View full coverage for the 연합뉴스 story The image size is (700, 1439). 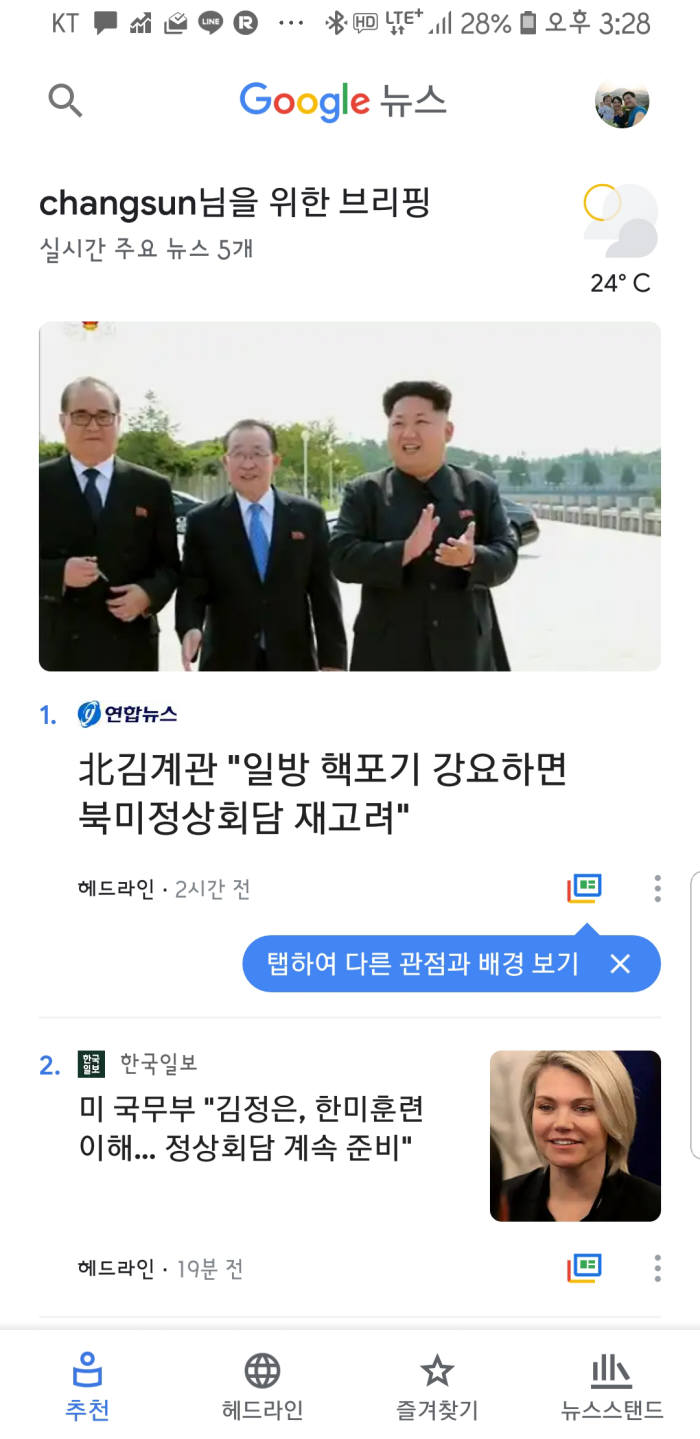(x=584, y=887)
